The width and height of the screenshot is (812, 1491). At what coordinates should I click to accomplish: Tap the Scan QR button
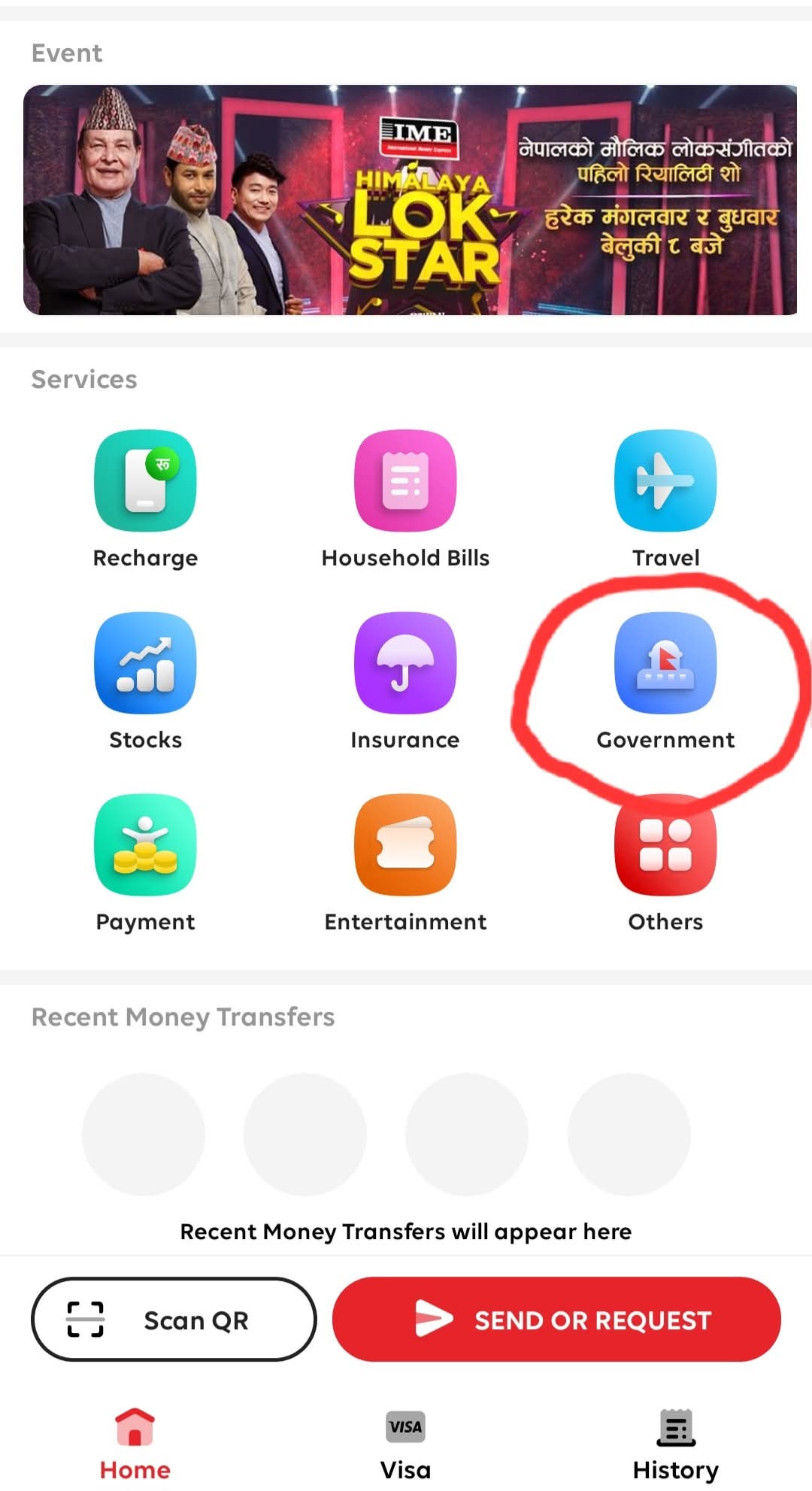174,1320
